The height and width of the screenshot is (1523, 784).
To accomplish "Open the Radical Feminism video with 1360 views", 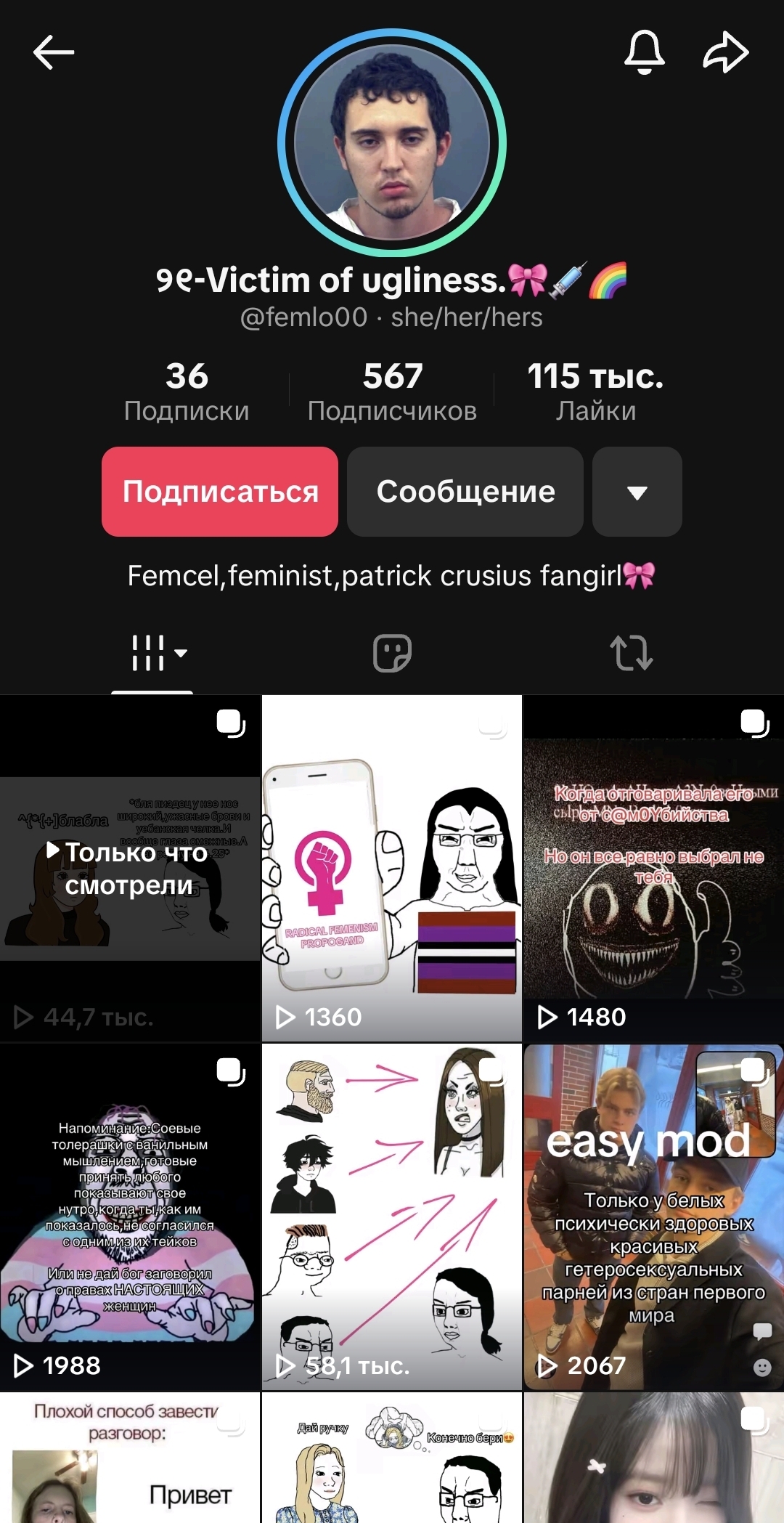I will [392, 868].
